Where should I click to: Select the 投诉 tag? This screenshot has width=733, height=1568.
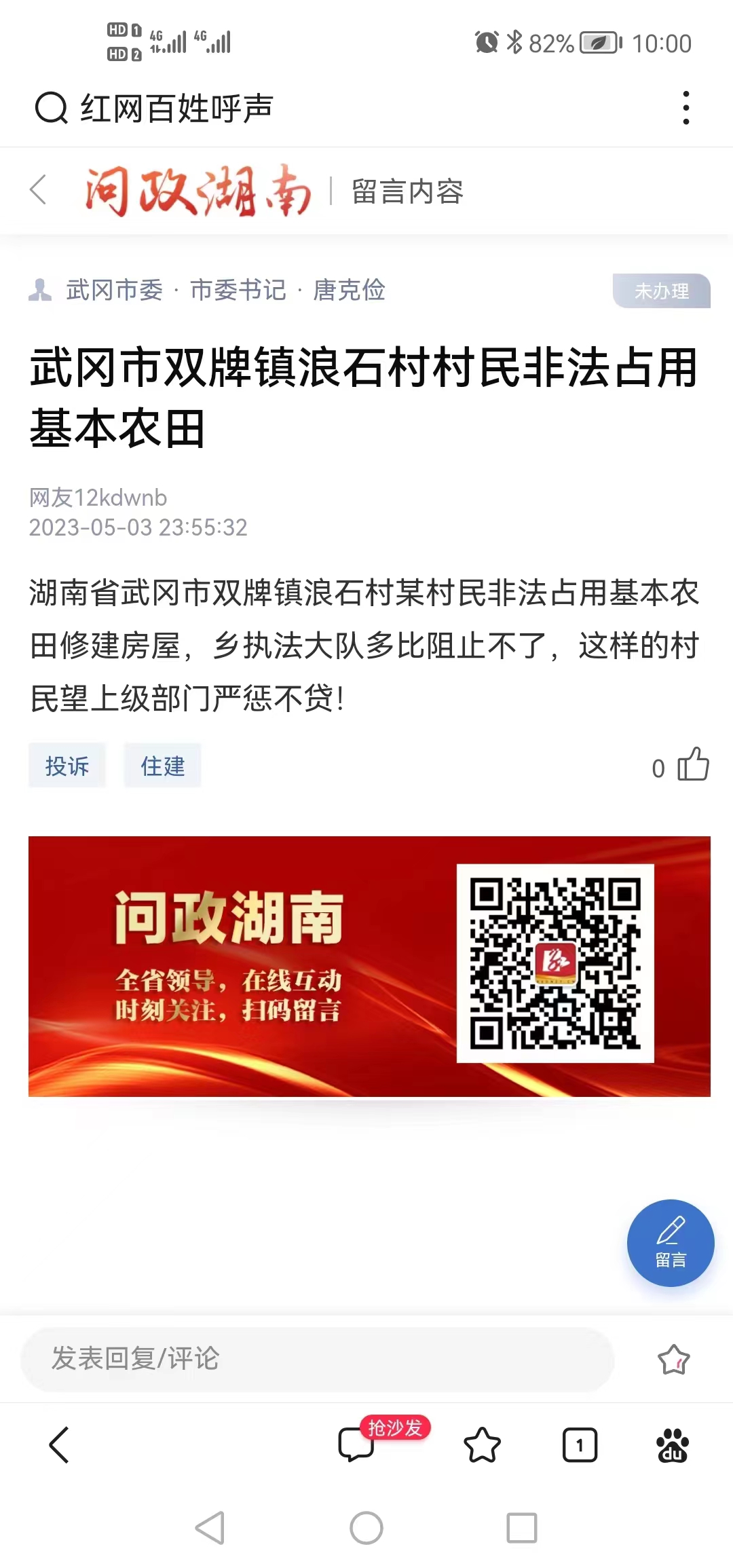pos(67,766)
